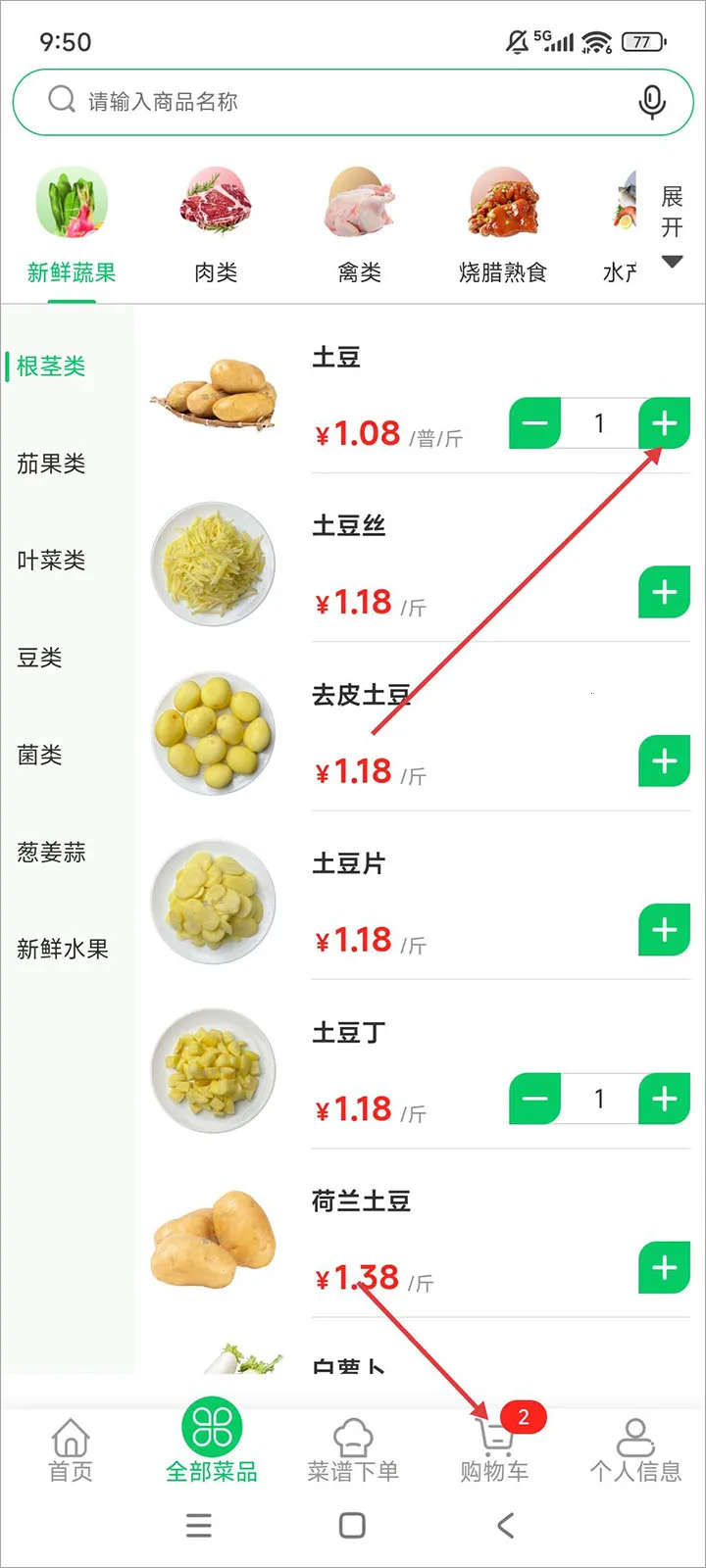The height and width of the screenshot is (1568, 706).
Task: Open the 菜谱下单 chef-hat icon
Action: (353, 1437)
